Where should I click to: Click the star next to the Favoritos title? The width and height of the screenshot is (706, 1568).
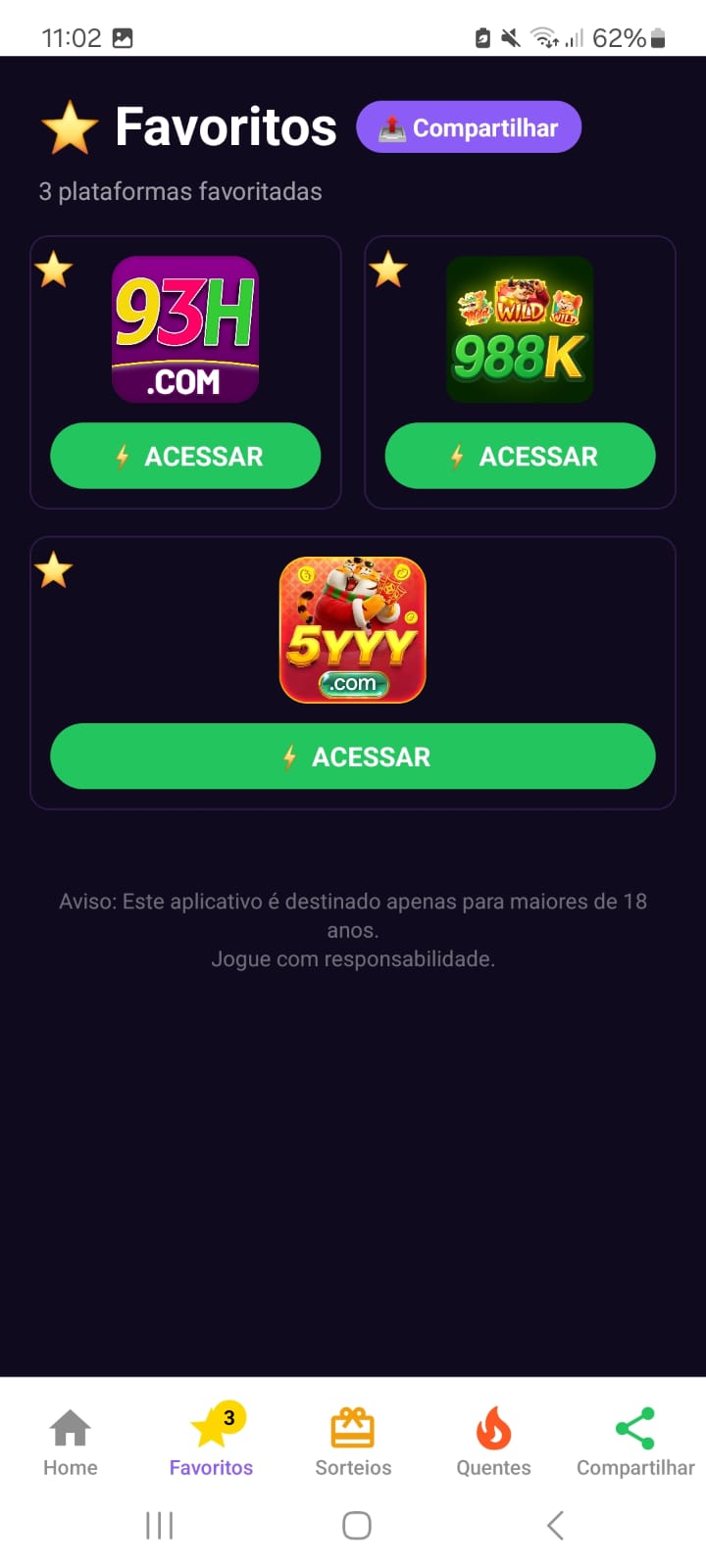point(70,125)
